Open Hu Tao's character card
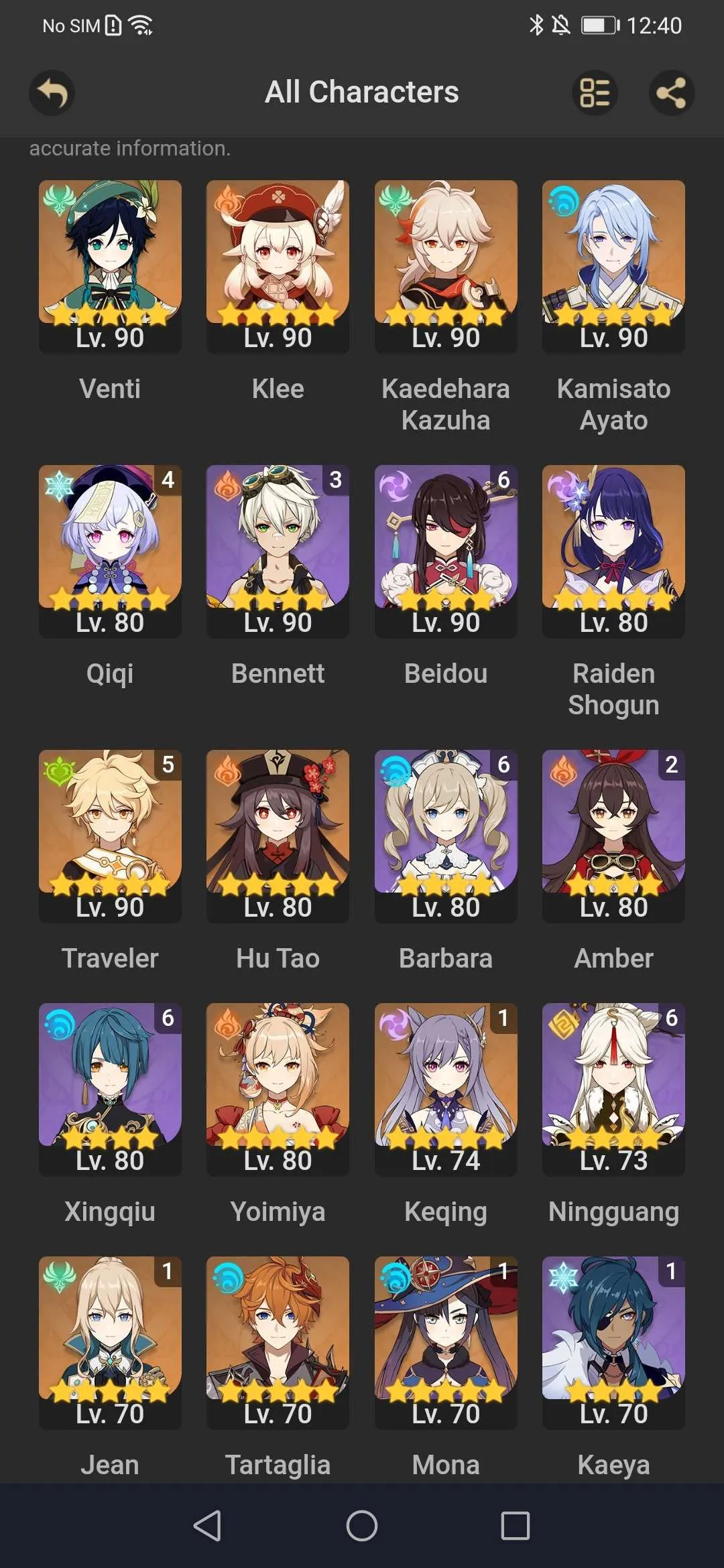The width and height of the screenshot is (724, 1568). 278,836
